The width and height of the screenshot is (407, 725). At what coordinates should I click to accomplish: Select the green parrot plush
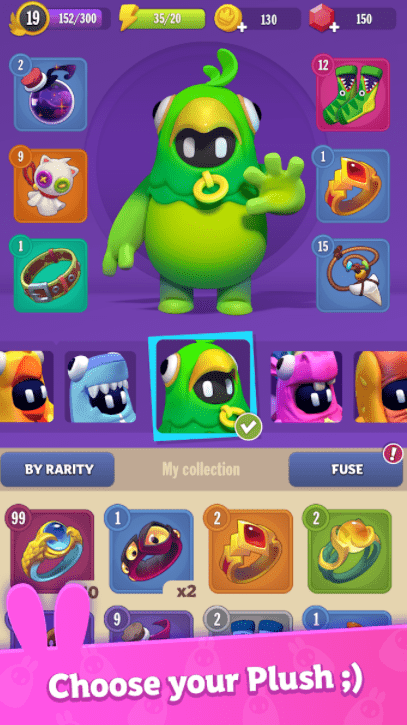tap(203, 387)
